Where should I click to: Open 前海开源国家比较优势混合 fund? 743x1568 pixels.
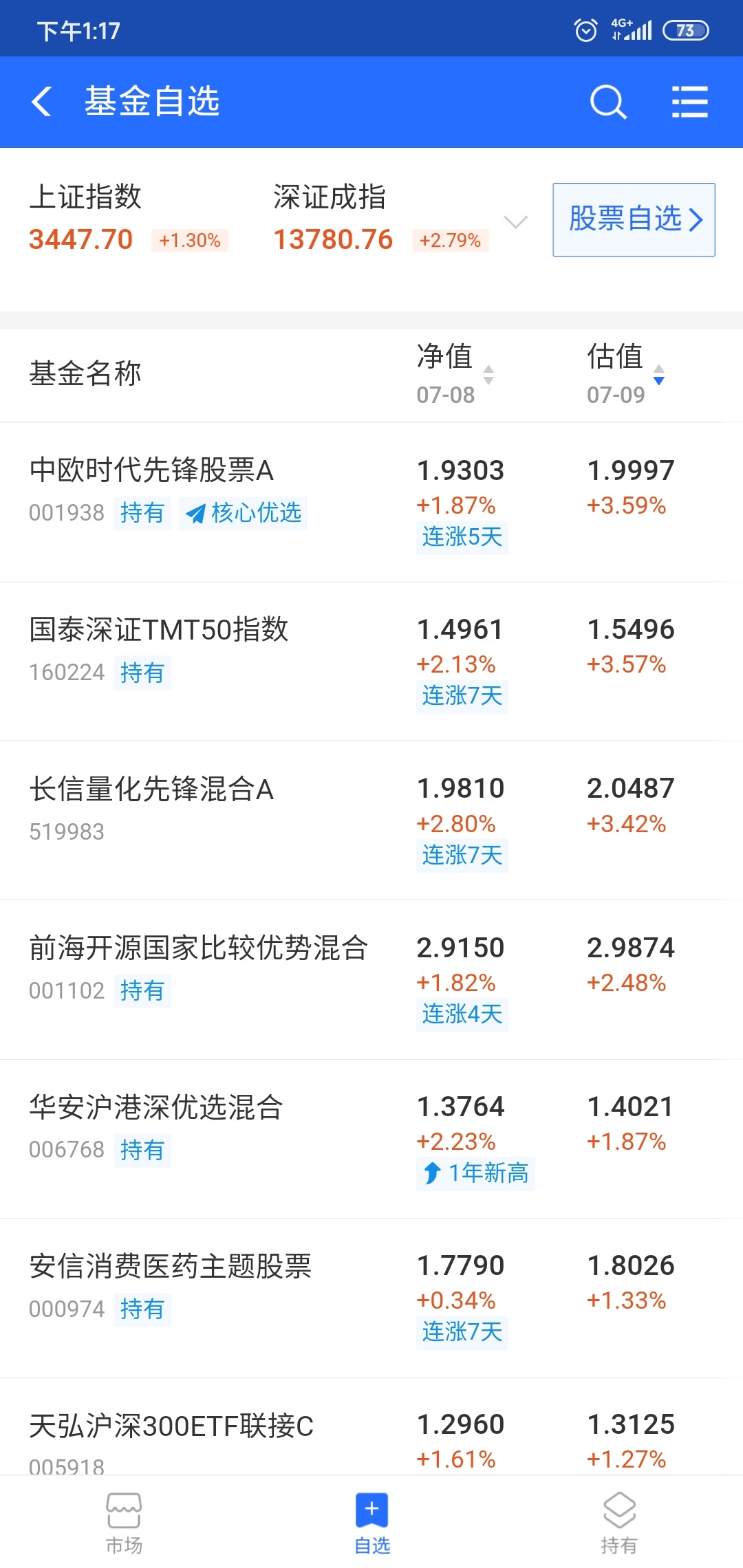pos(371,979)
